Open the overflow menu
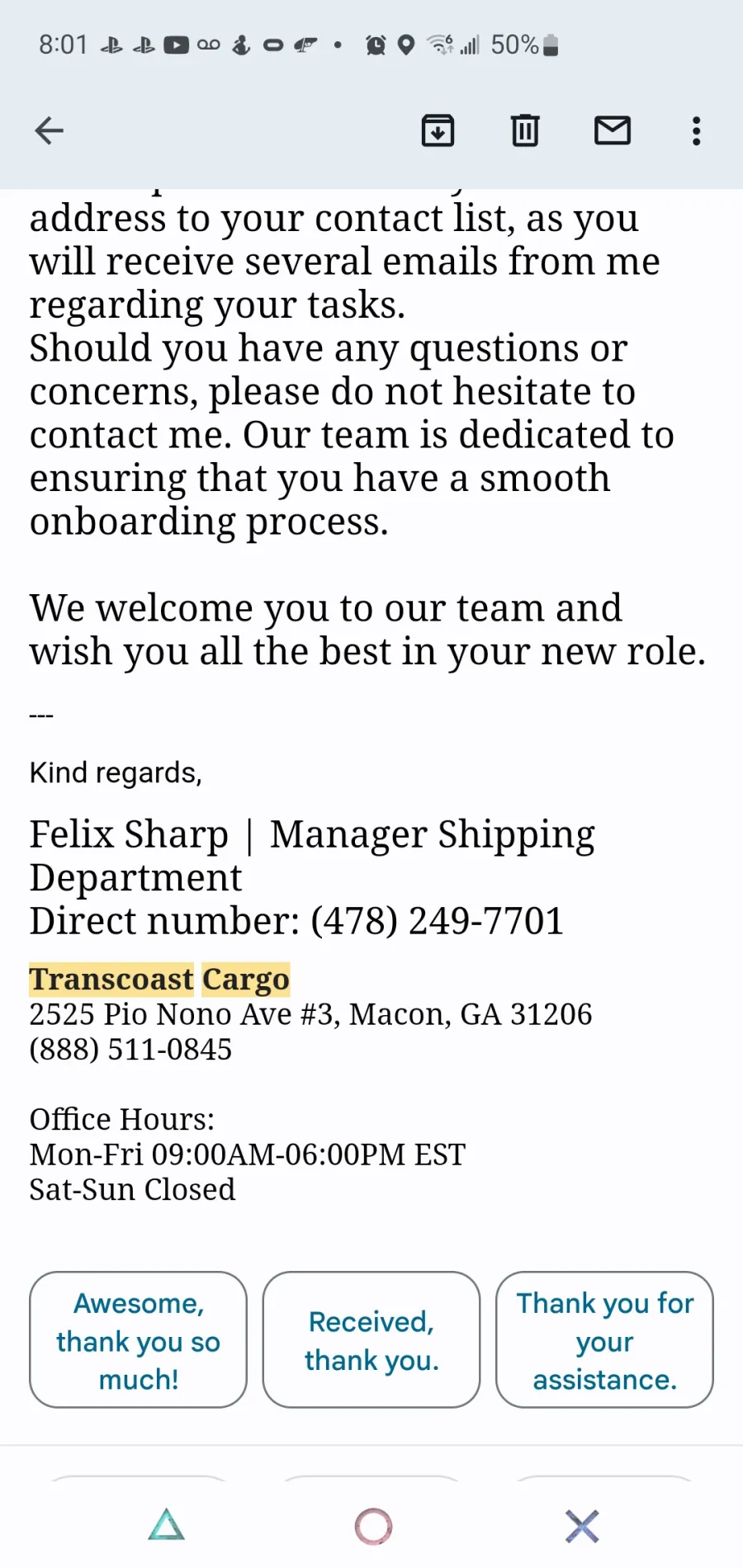The height and width of the screenshot is (1568, 743). pos(697,130)
